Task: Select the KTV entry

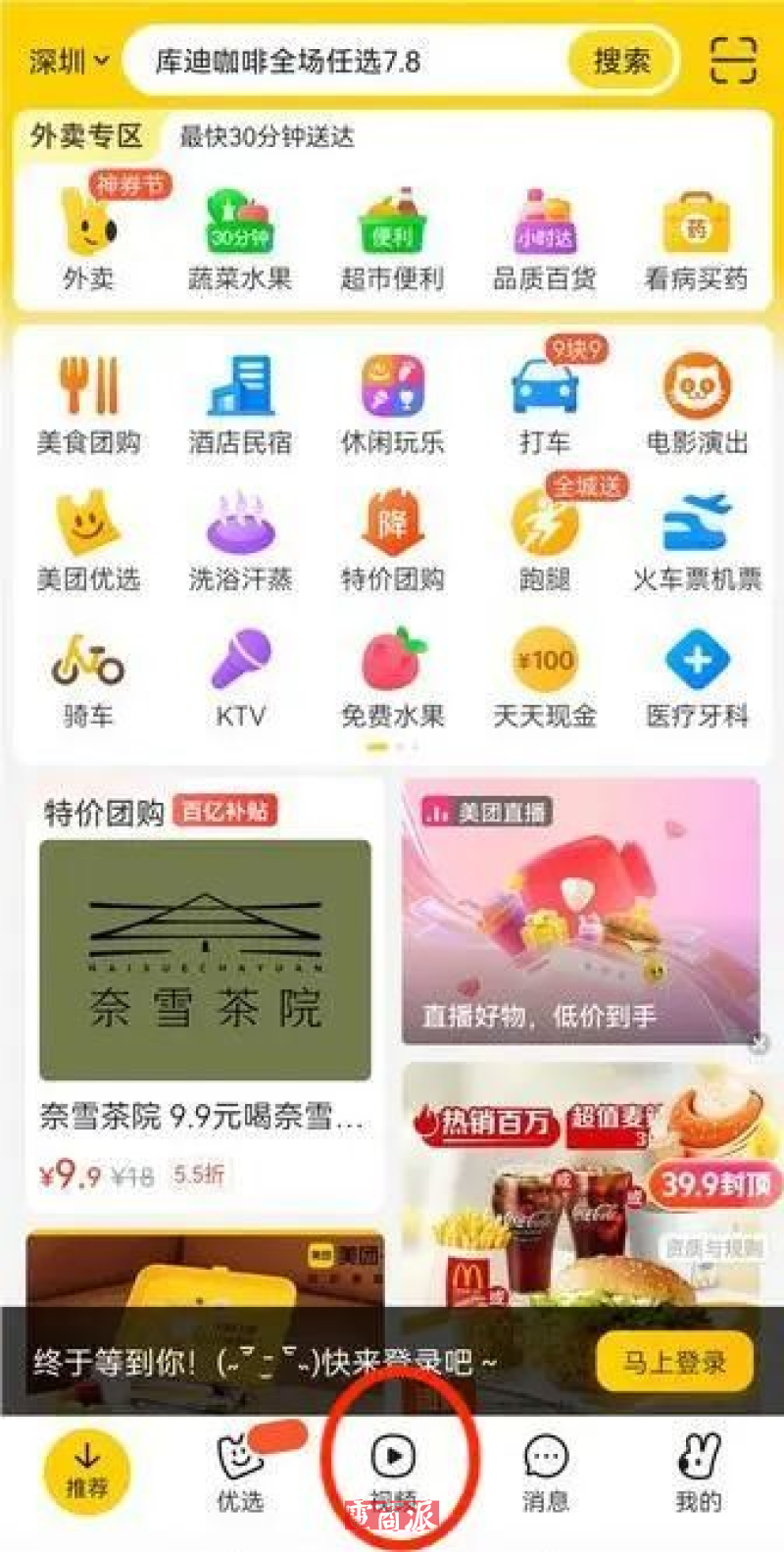Action: (240, 678)
